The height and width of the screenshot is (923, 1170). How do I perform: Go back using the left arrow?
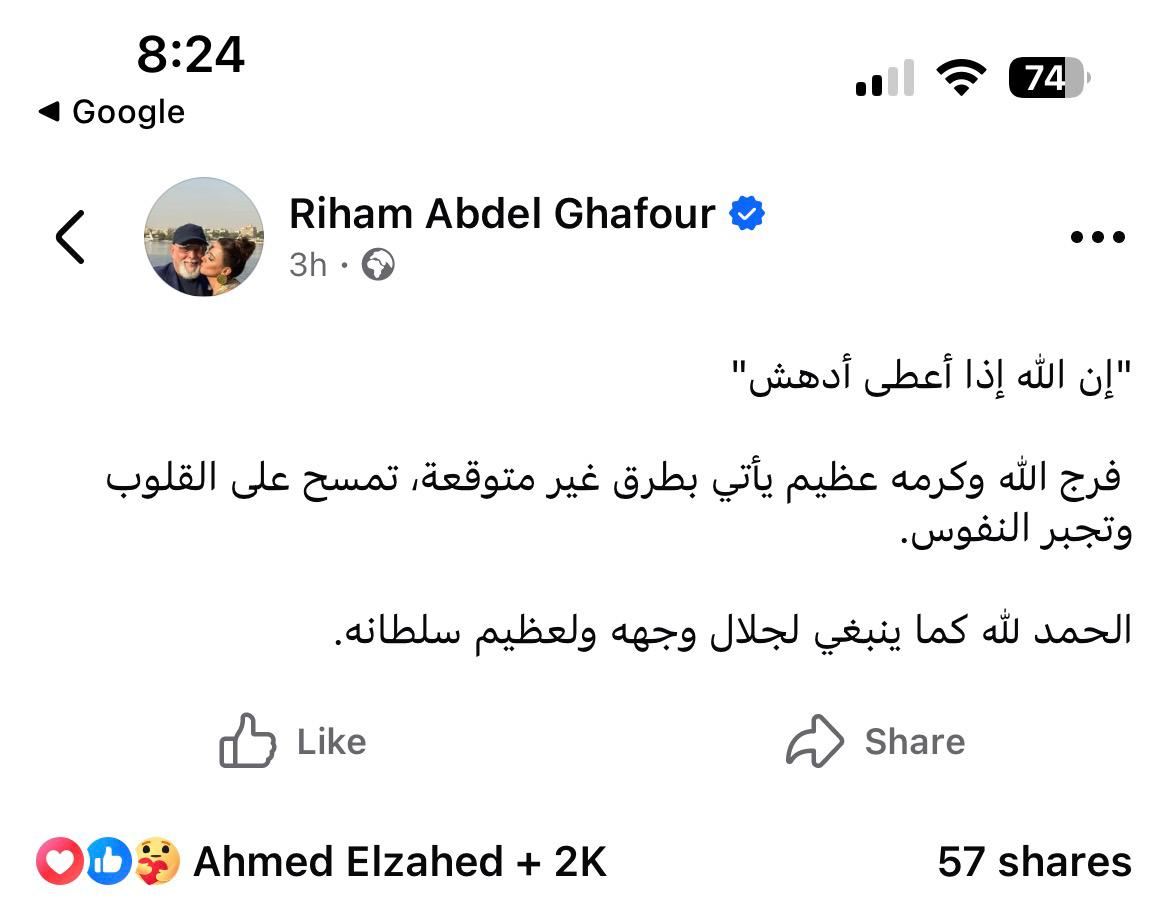point(70,238)
